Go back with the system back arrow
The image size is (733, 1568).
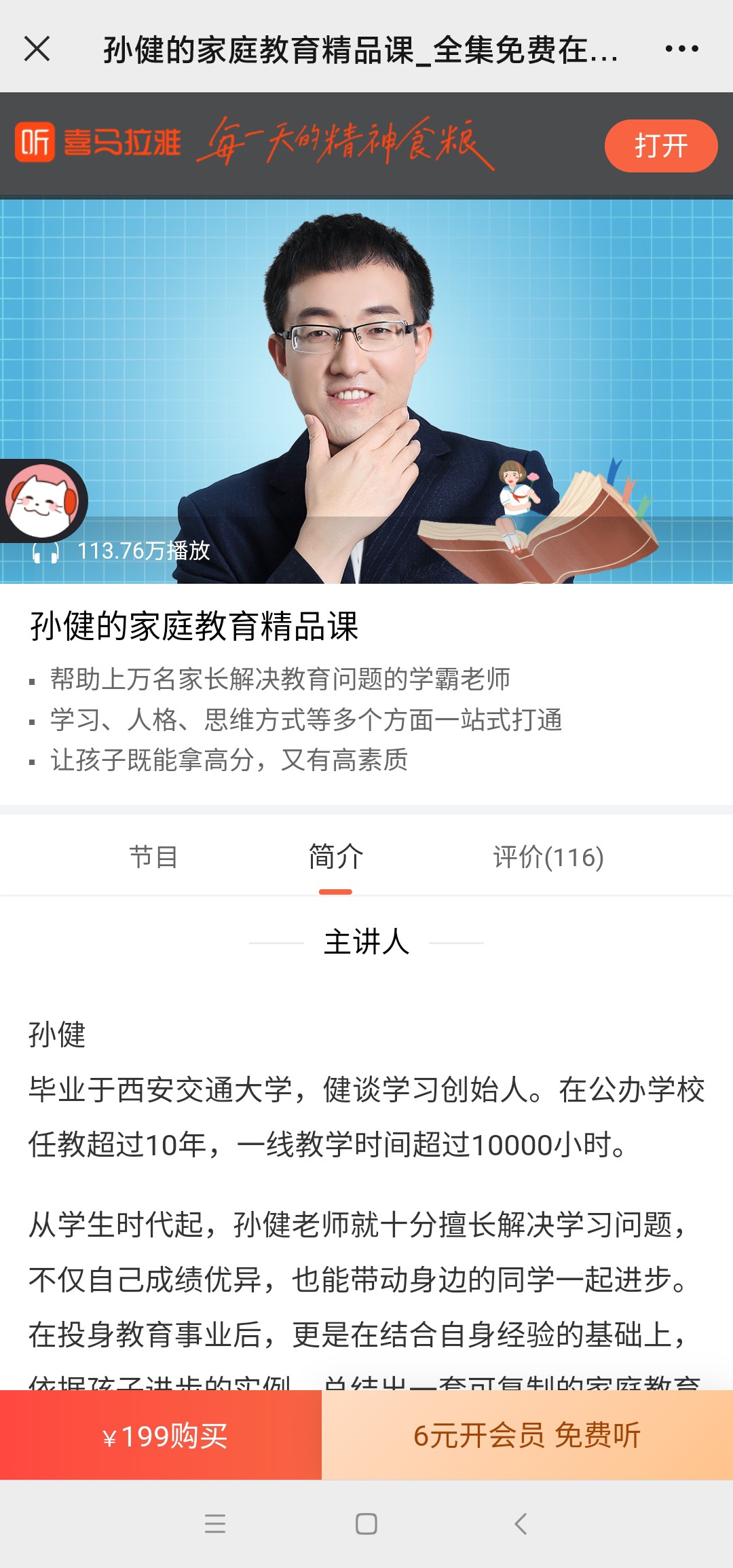point(521,1524)
